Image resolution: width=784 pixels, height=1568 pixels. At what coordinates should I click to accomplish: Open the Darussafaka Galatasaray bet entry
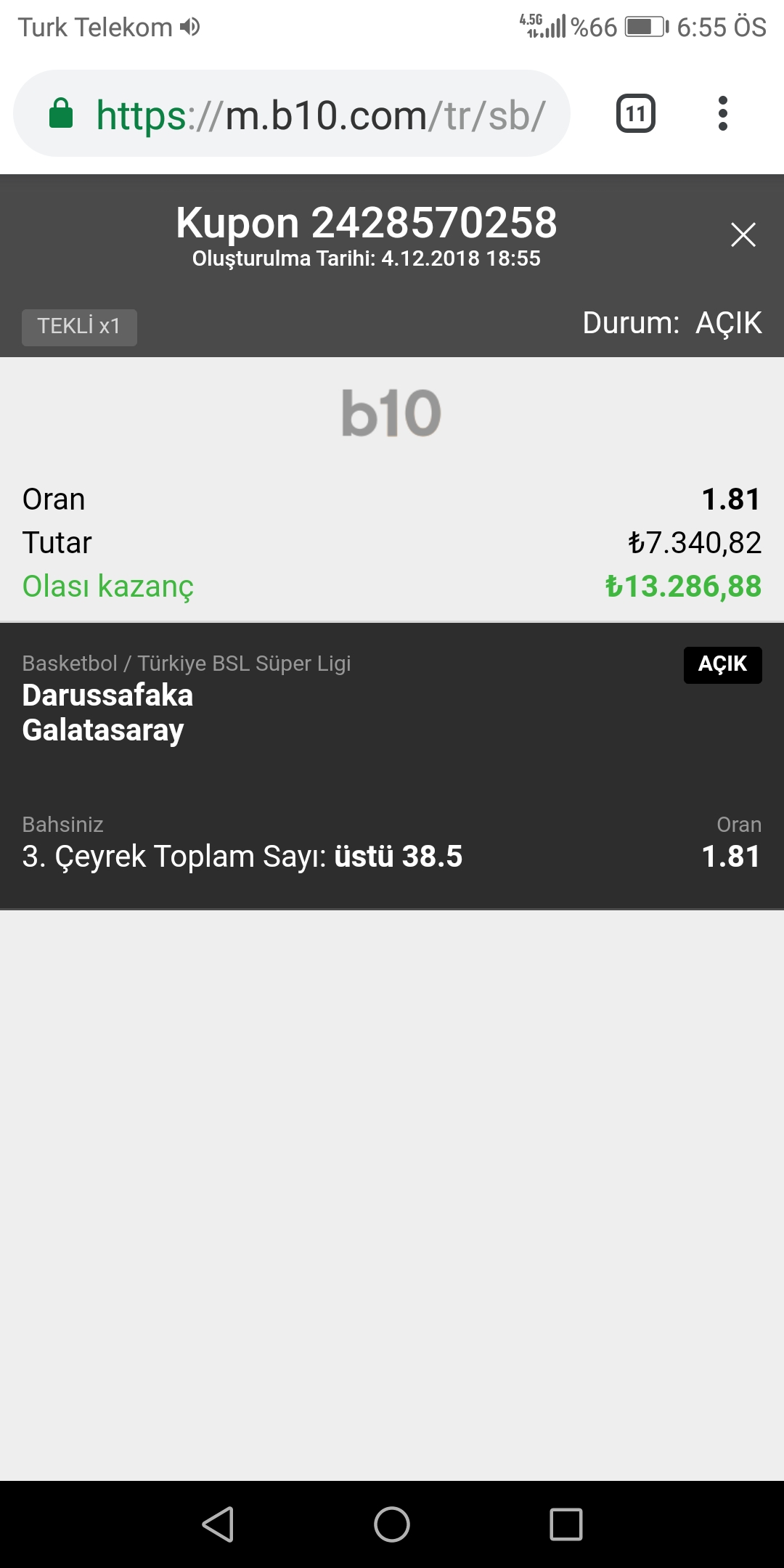(392, 766)
